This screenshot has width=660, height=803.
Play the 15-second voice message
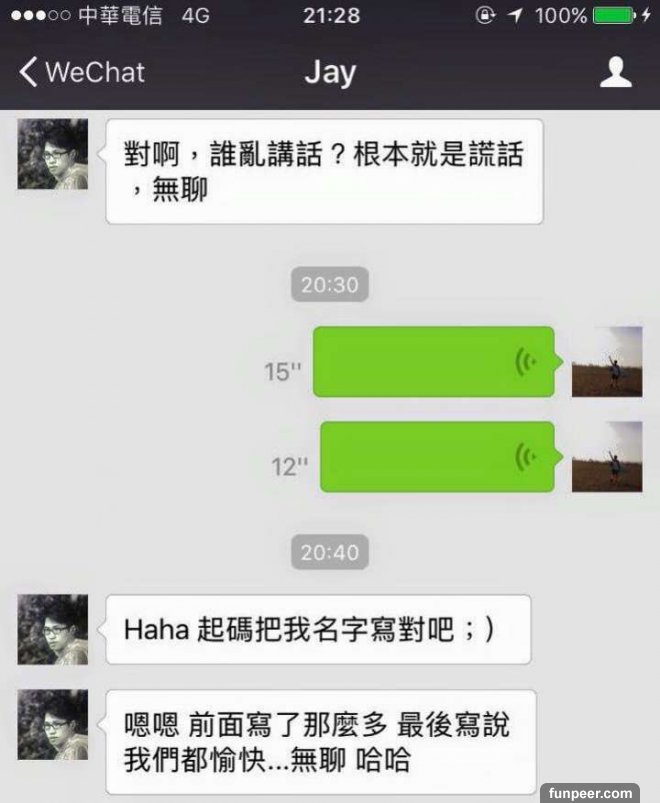(x=433, y=361)
